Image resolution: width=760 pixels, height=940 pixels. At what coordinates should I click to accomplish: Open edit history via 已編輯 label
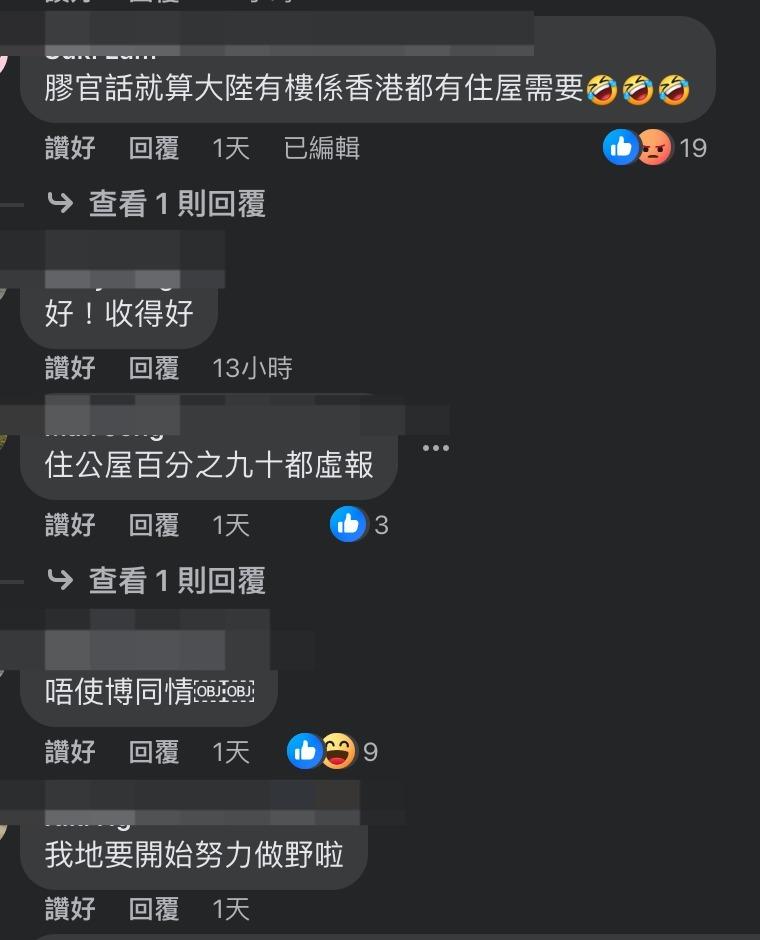tap(323, 147)
